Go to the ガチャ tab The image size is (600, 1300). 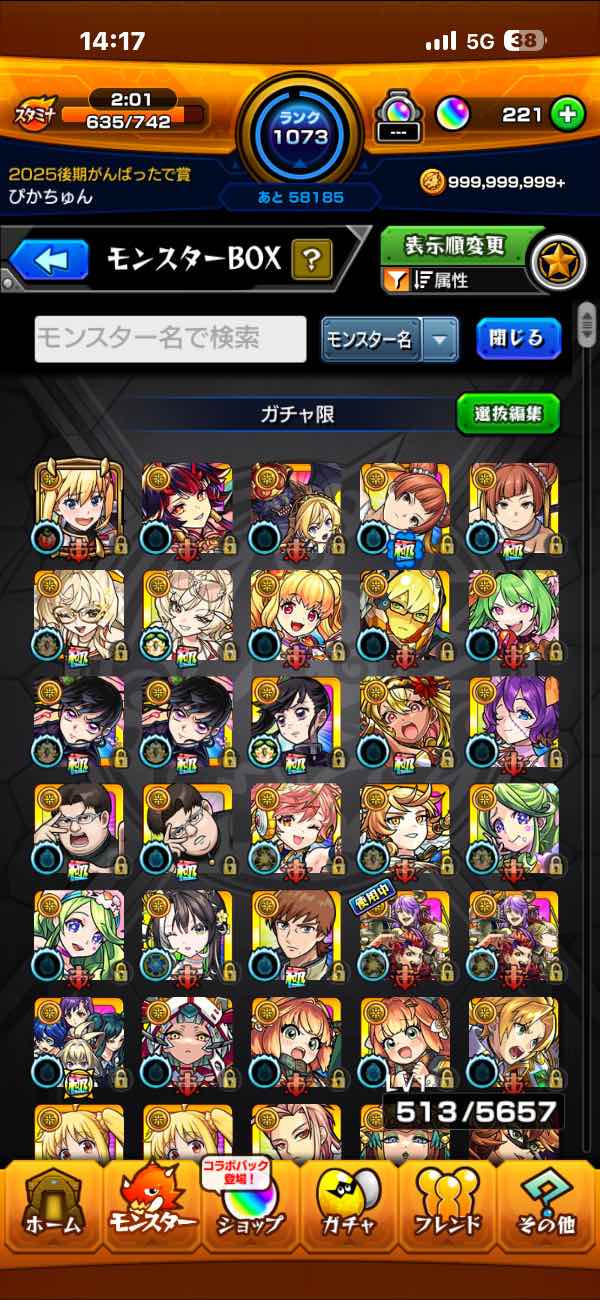347,1206
